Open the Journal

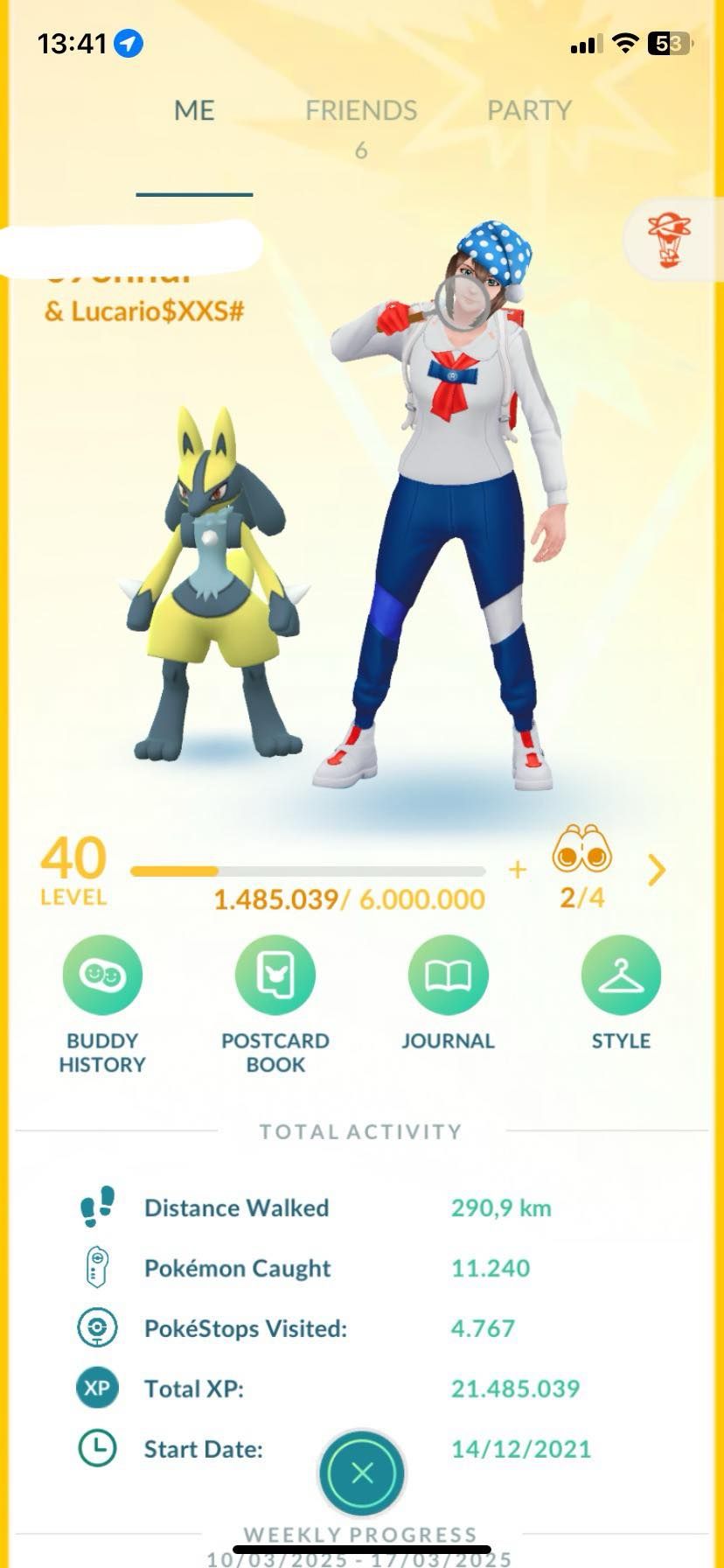448,976
